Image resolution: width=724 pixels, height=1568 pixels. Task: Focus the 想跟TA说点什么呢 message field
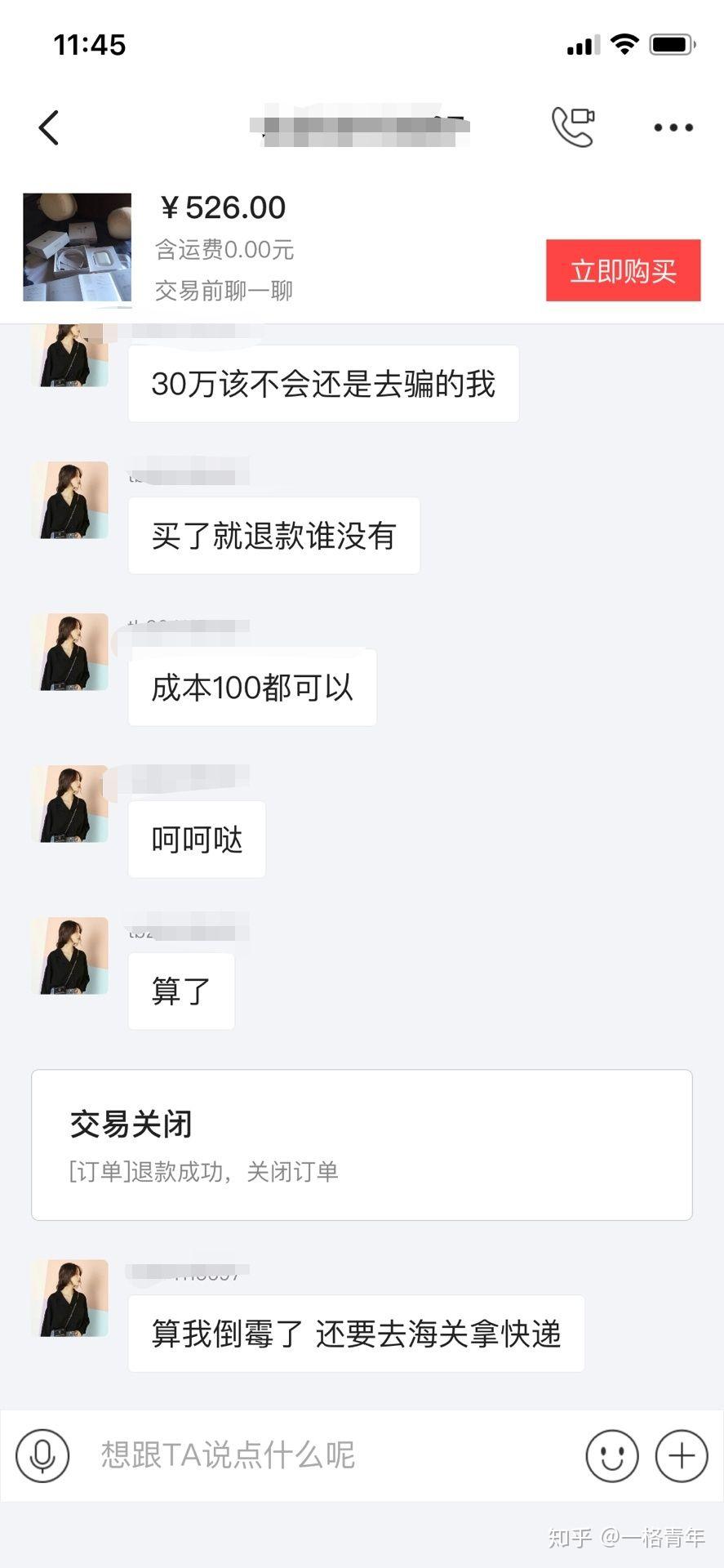point(326,1455)
